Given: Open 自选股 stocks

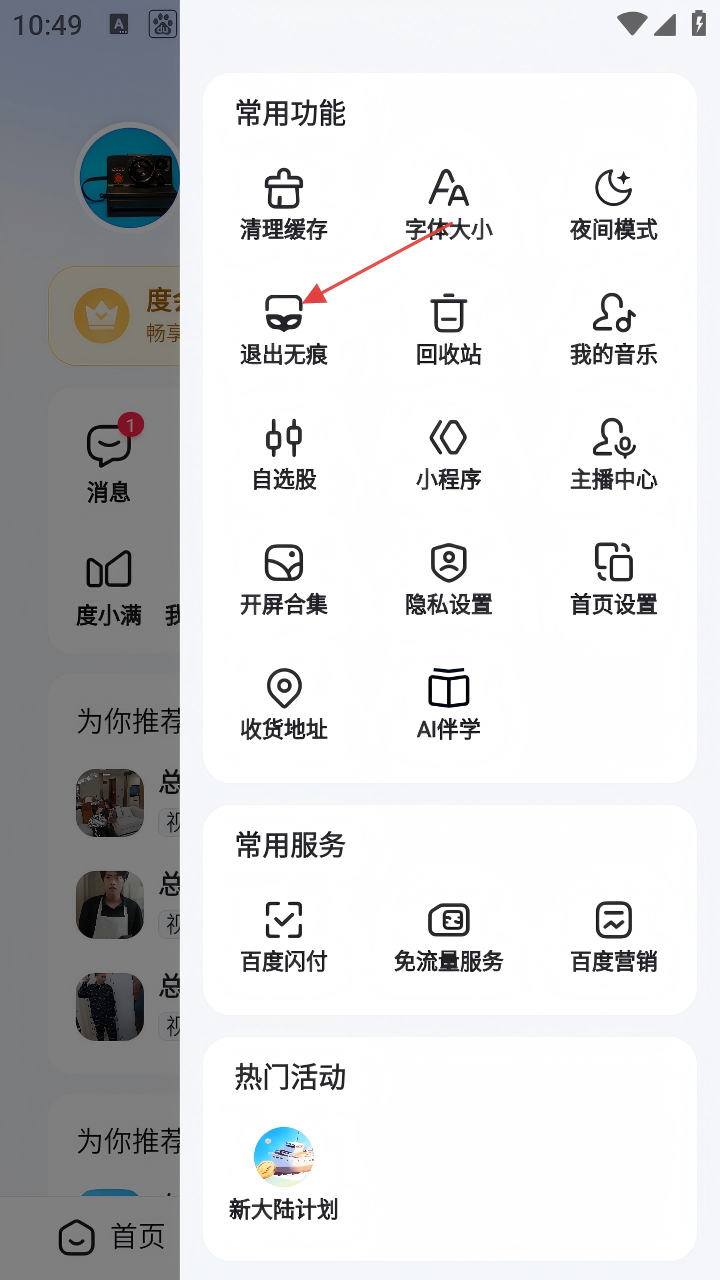Looking at the screenshot, I should click(x=284, y=454).
